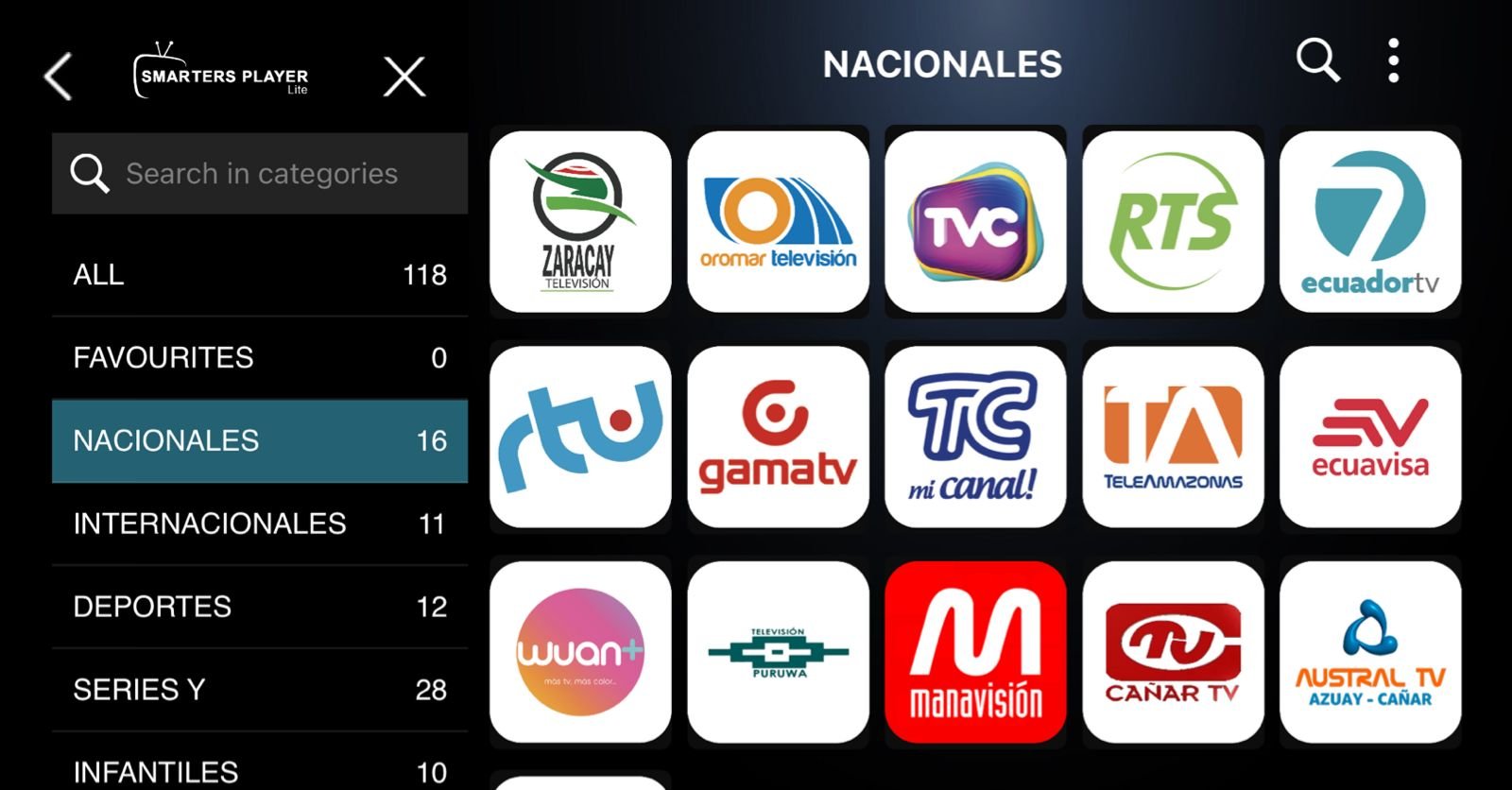
Task: Open the Teleamazonas channel
Action: click(x=1173, y=437)
